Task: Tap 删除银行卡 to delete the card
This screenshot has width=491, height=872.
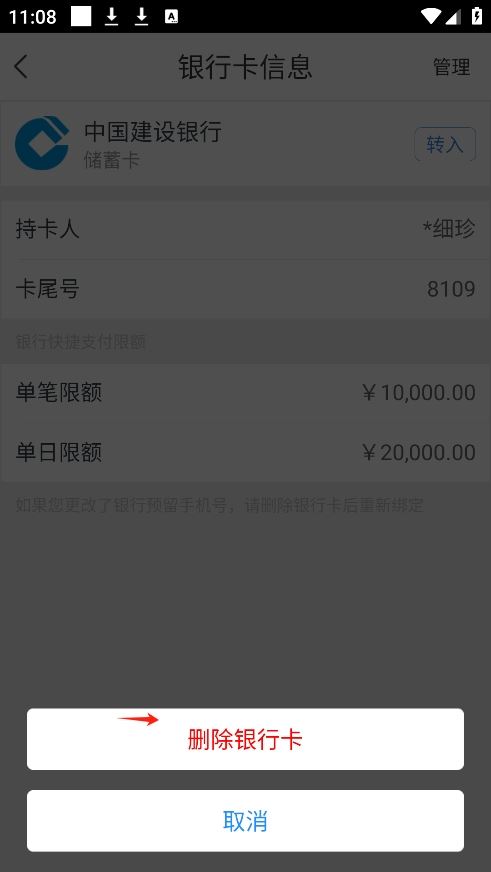Action: (x=245, y=739)
